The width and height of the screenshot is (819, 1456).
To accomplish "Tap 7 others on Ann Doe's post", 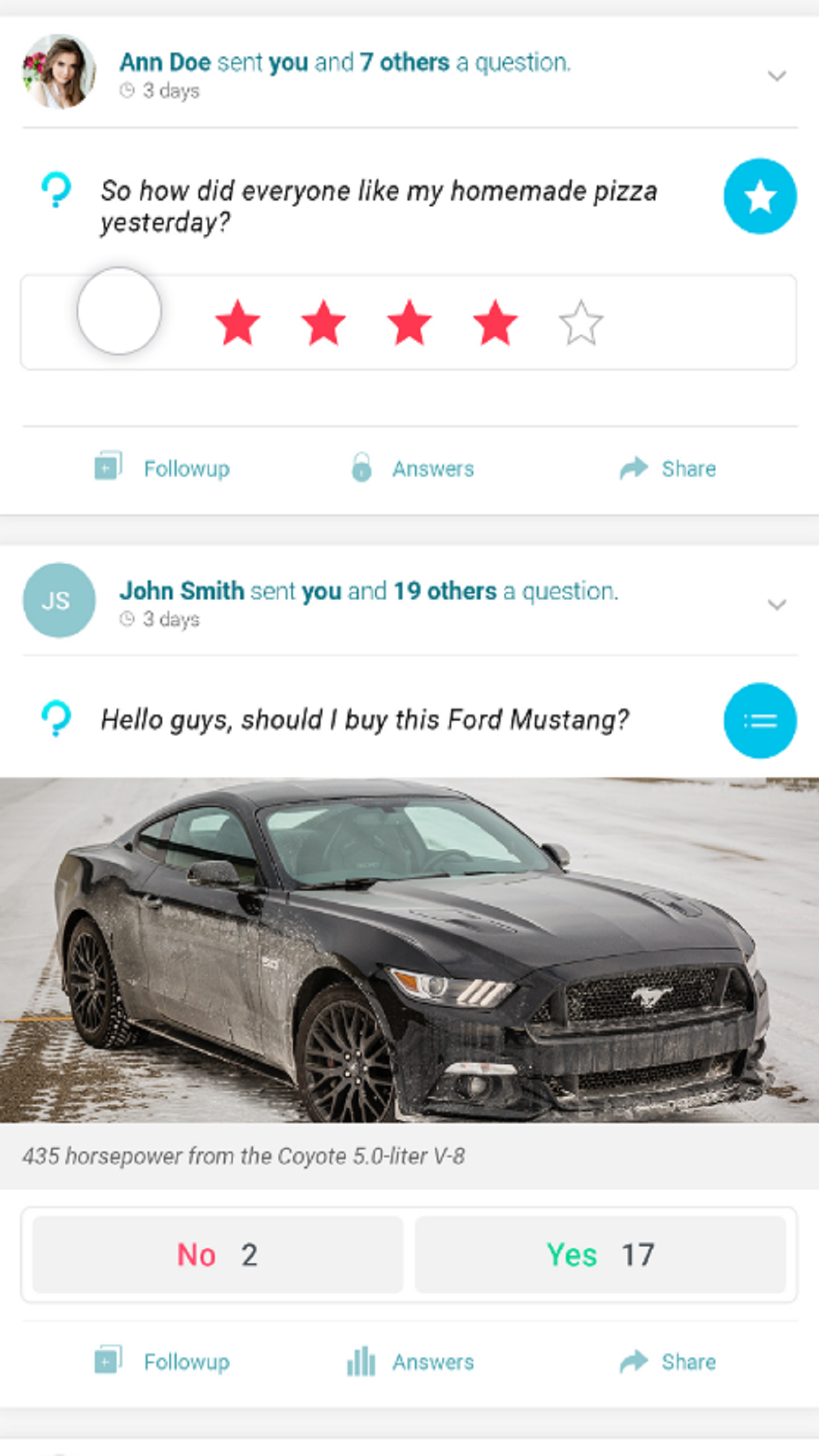I will point(404,63).
